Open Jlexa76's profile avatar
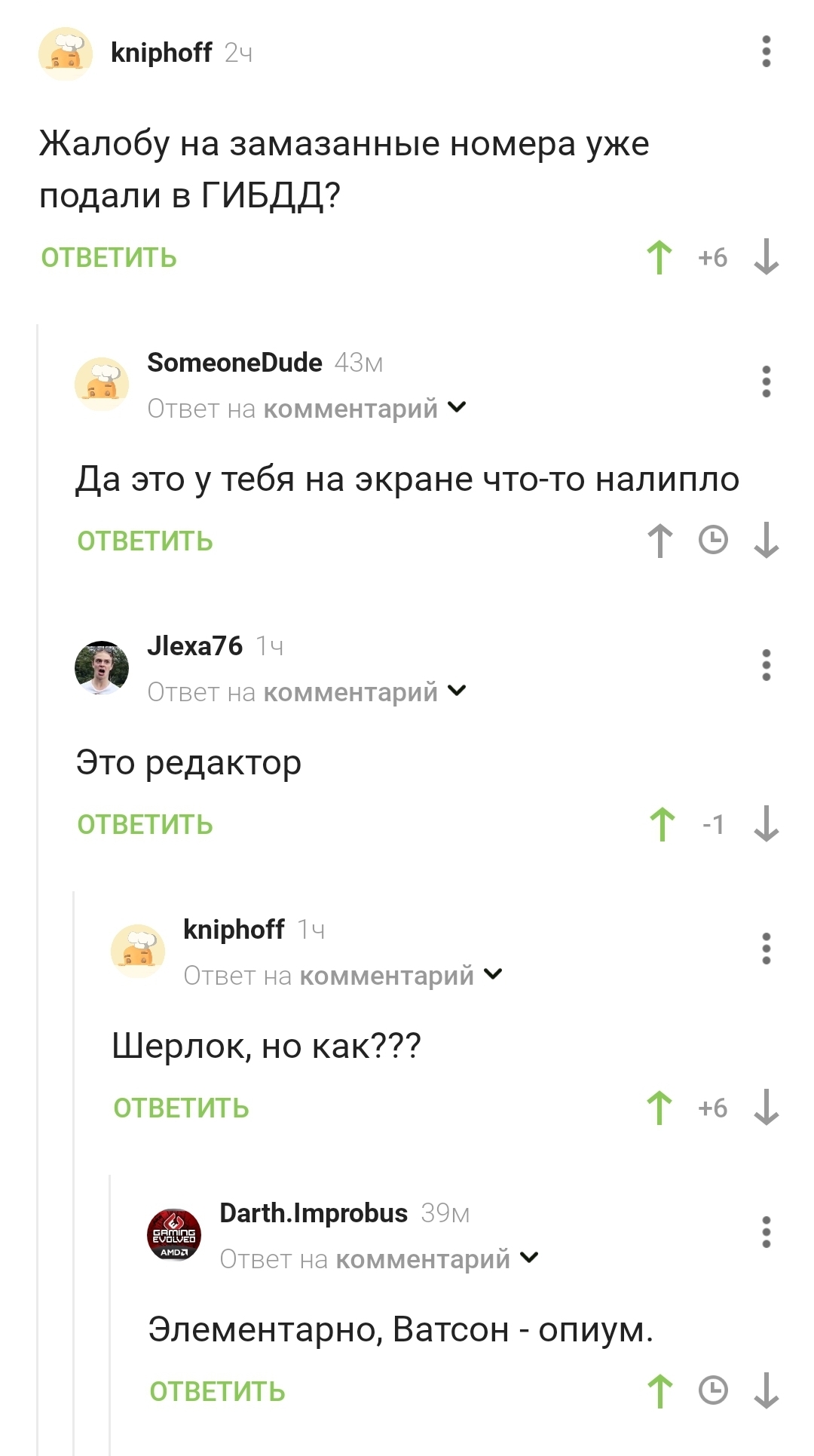The height and width of the screenshot is (1456, 814). tap(102, 668)
